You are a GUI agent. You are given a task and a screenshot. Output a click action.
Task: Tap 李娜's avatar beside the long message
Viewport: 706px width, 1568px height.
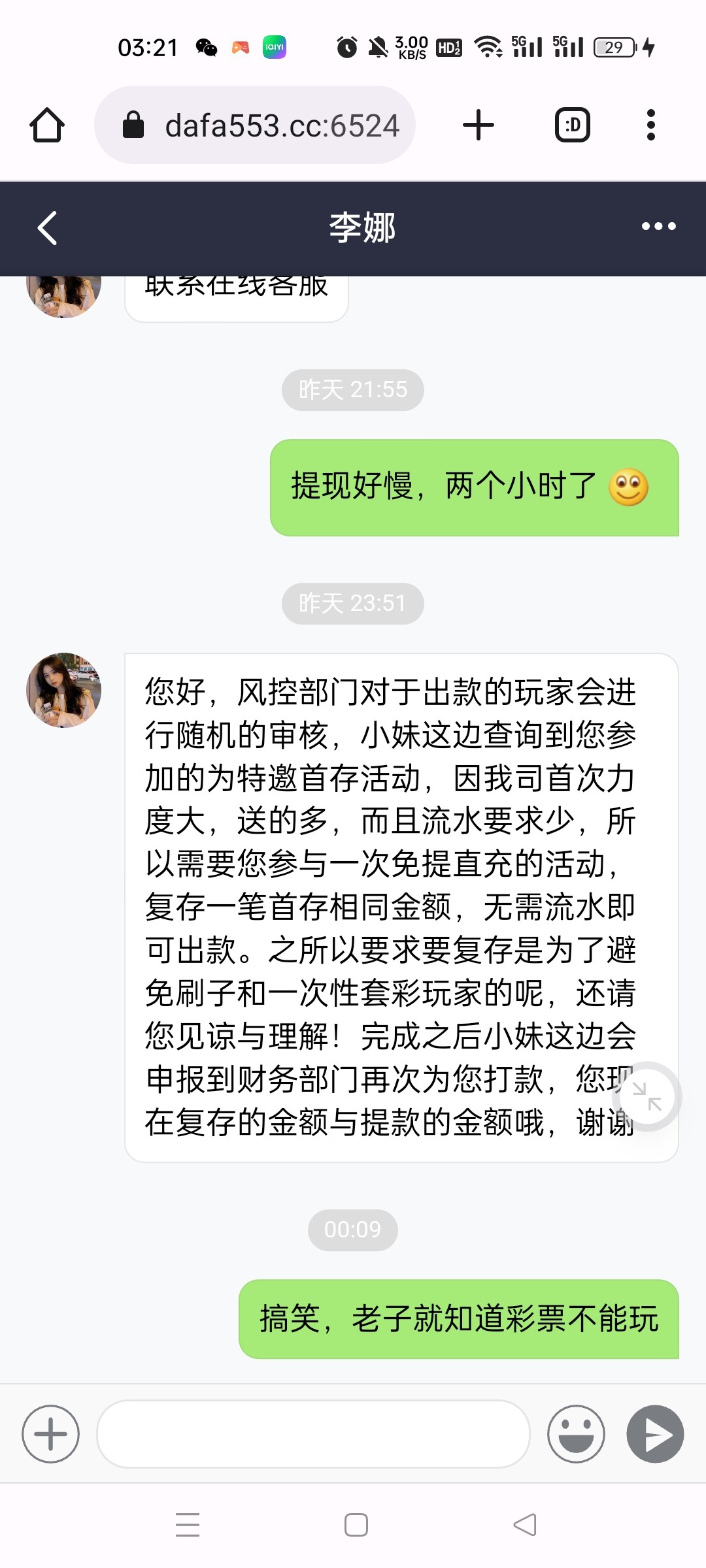tap(63, 690)
